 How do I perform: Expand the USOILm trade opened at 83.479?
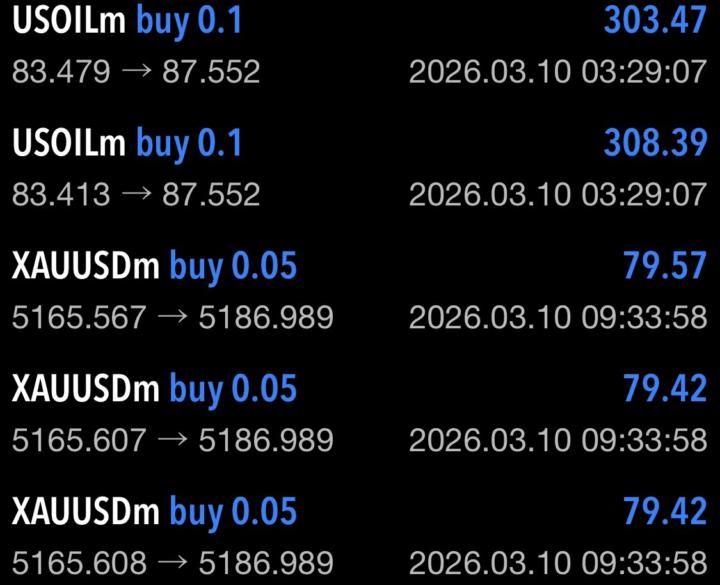(x=360, y=45)
